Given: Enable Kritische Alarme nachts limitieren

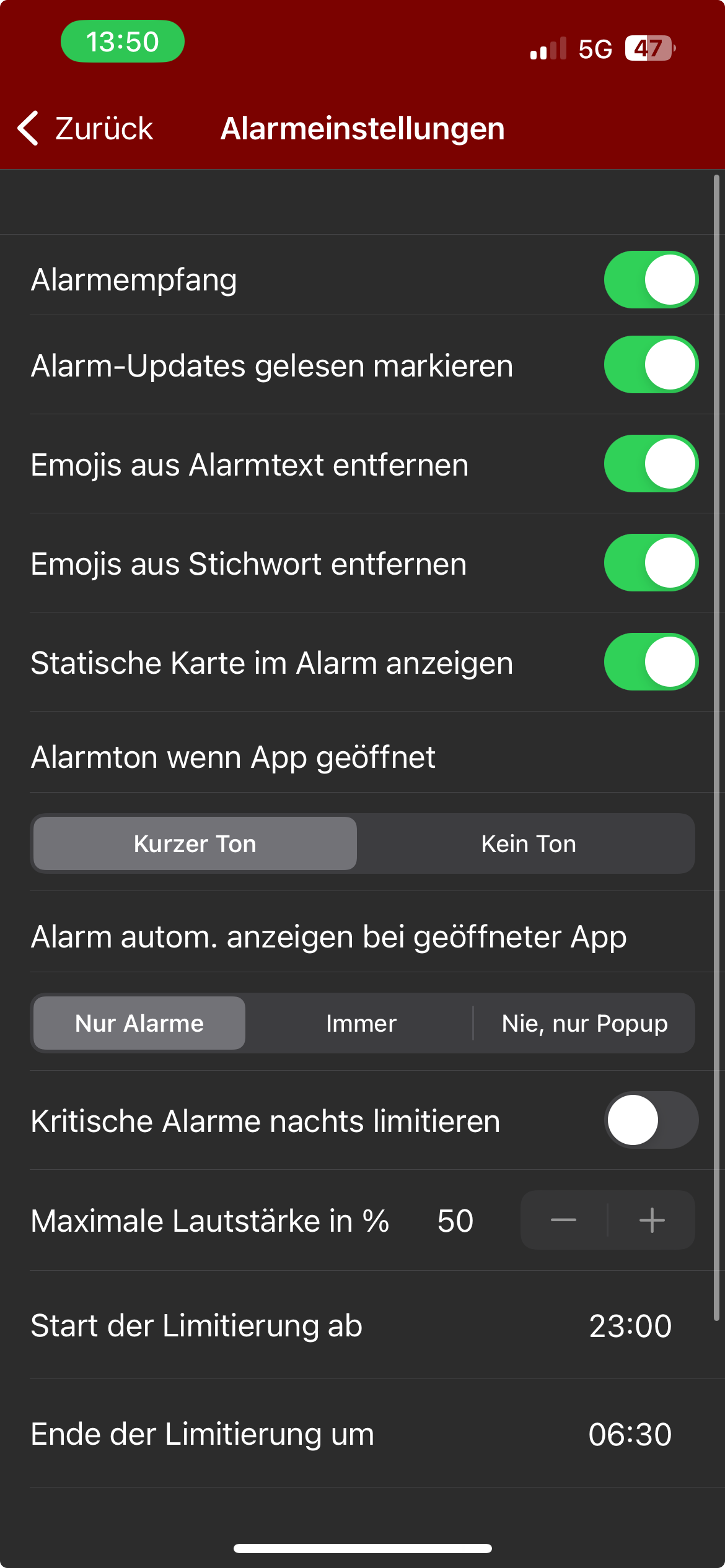Looking at the screenshot, I should pyautogui.click(x=651, y=1120).
